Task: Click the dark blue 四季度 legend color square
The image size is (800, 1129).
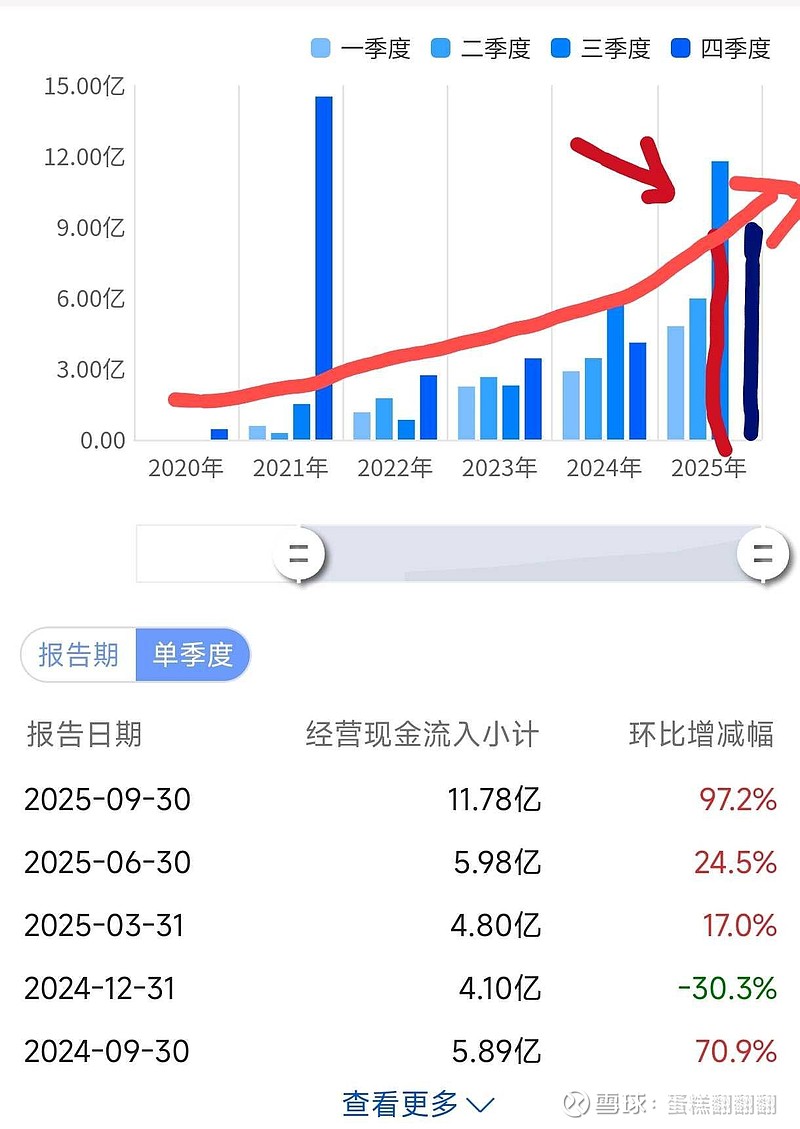Action: click(679, 47)
